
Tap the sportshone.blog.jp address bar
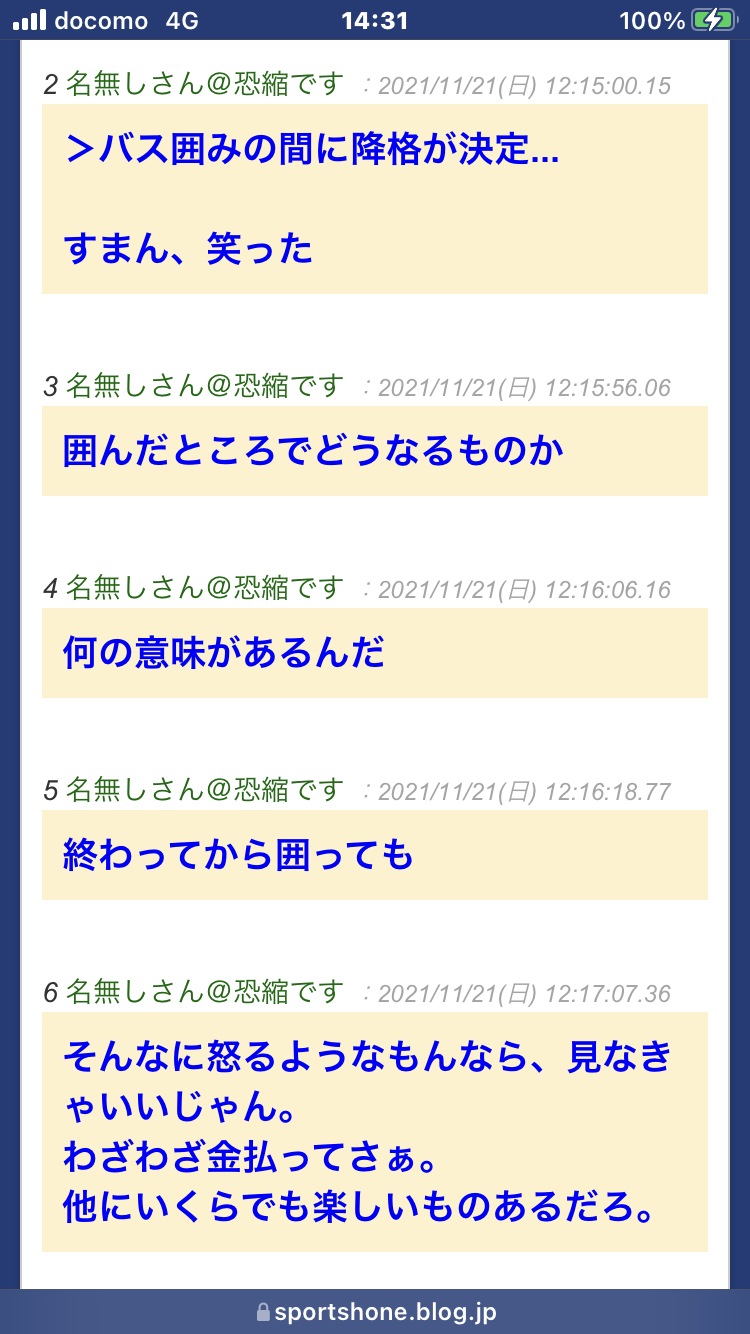(x=376, y=1312)
